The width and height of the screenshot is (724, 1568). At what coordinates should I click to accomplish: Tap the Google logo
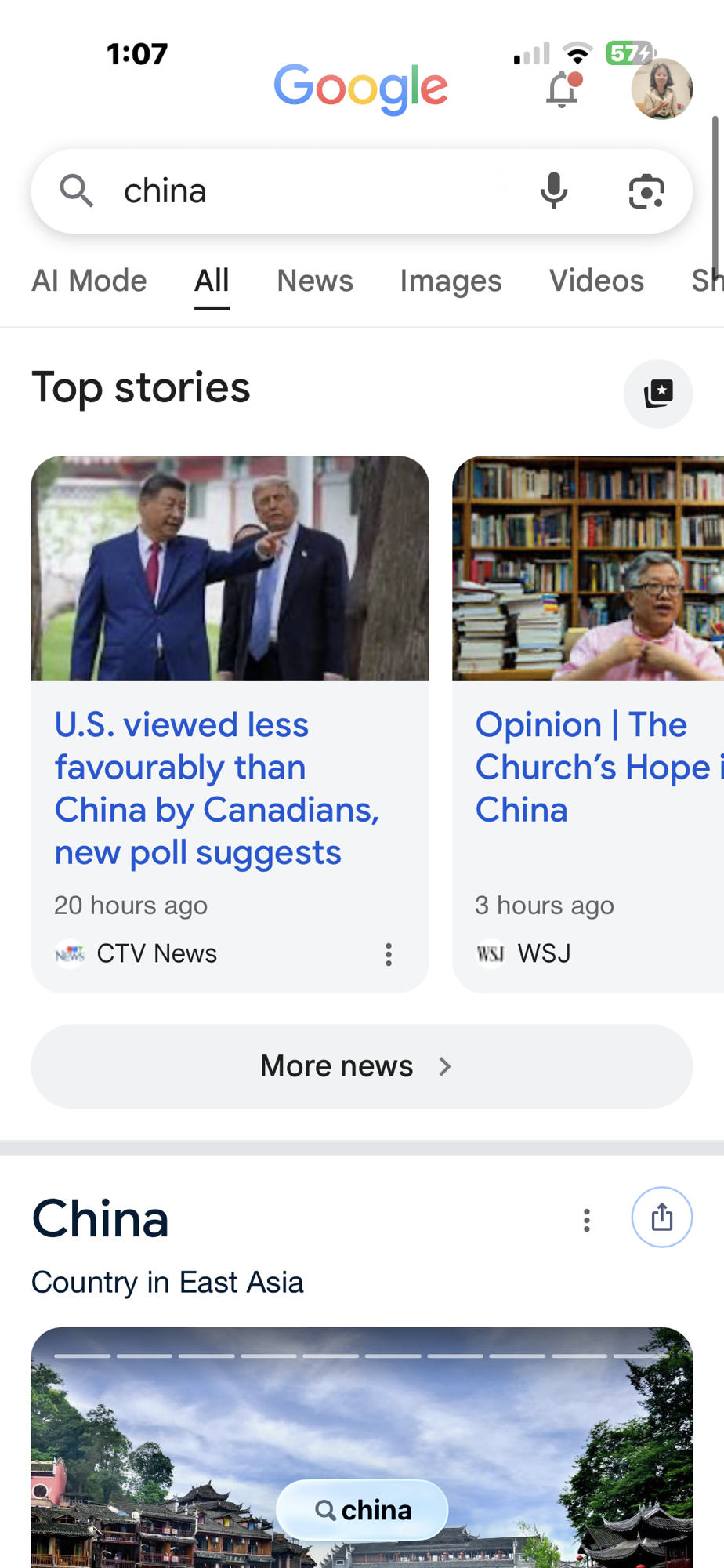(361, 88)
